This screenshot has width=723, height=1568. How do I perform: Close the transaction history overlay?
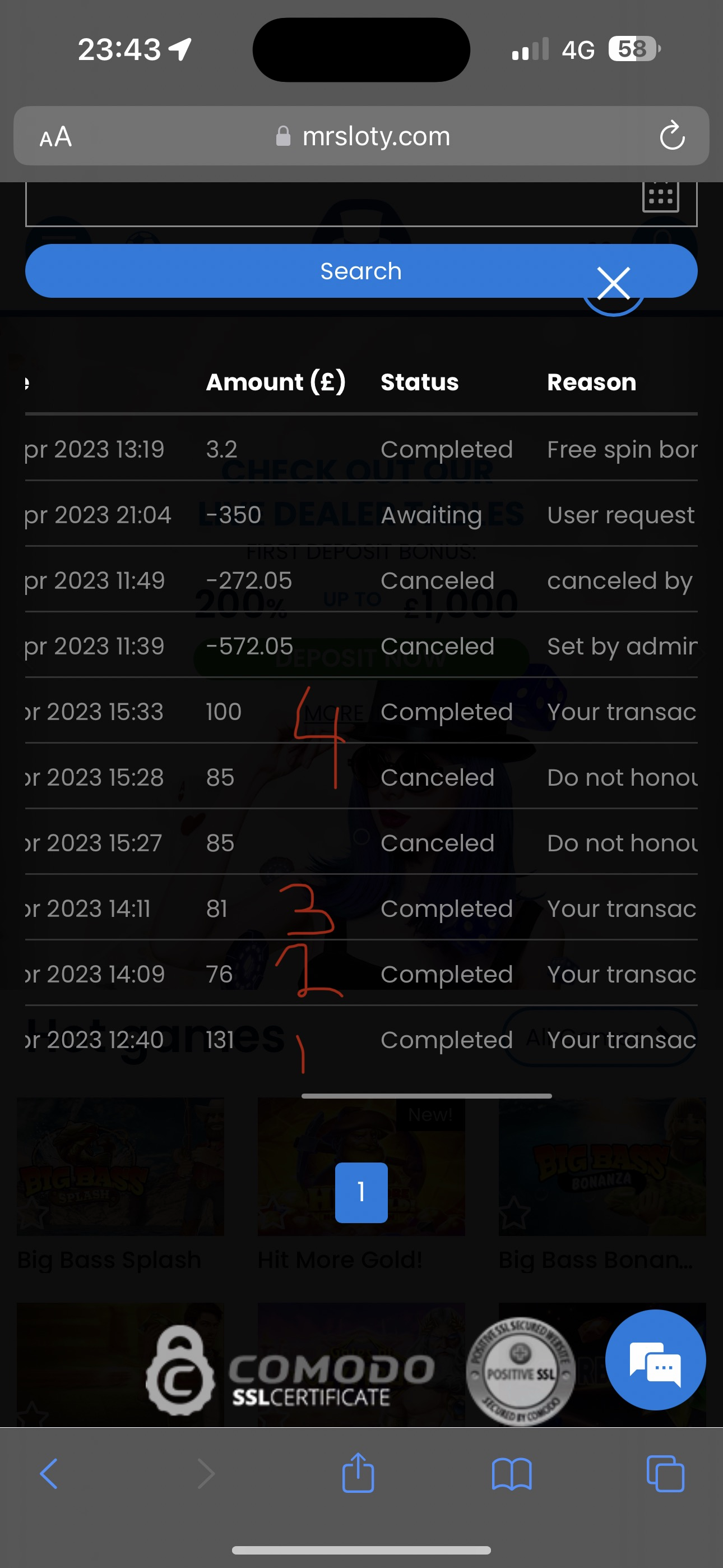point(613,284)
